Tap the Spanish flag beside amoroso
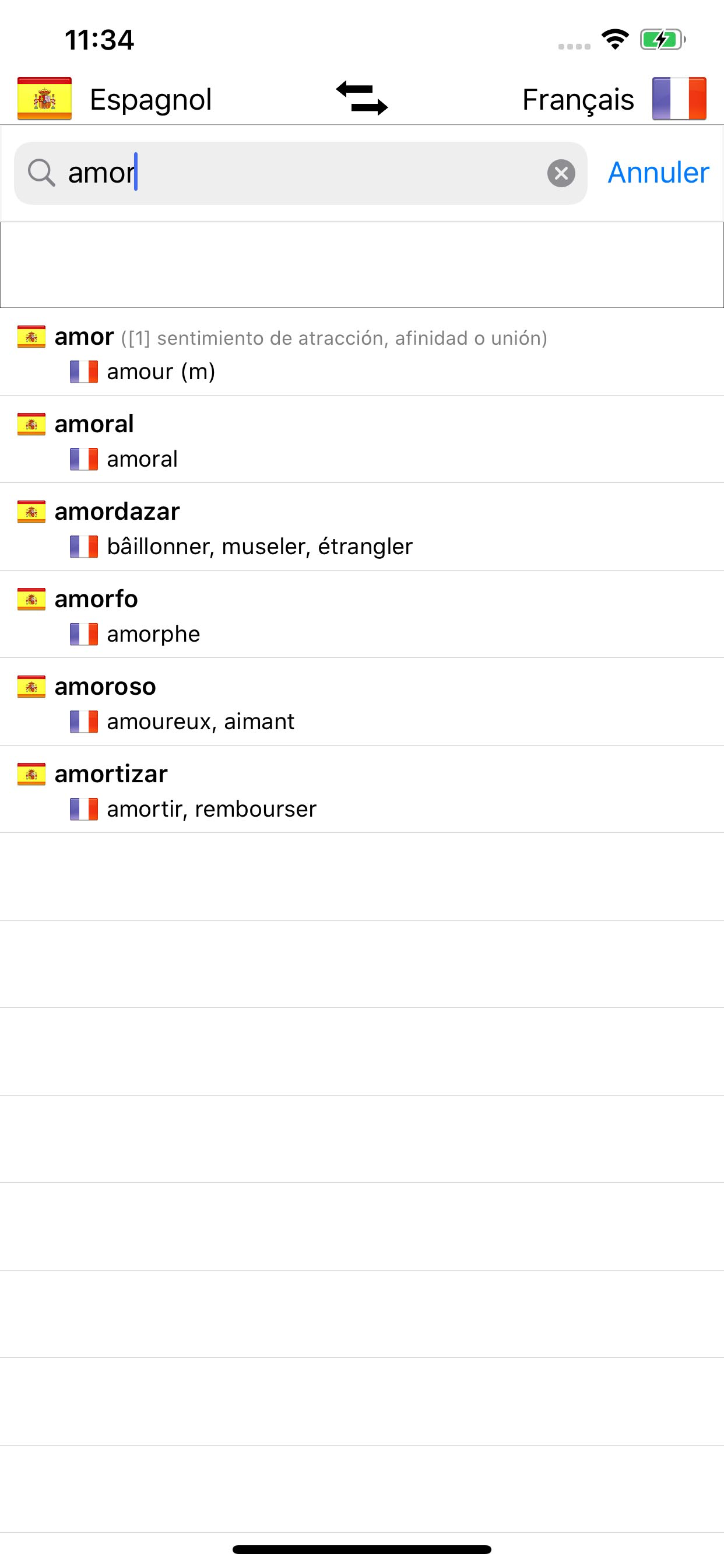 31,687
